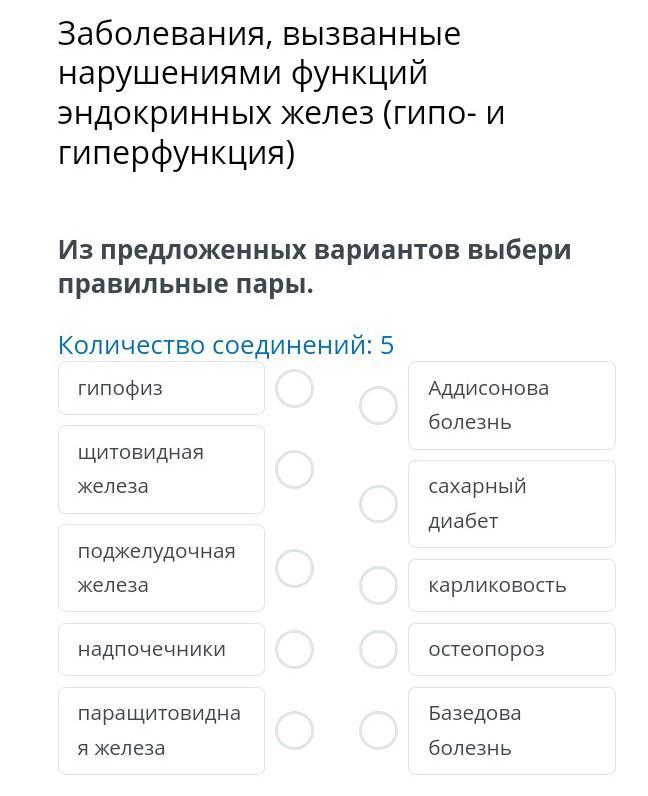The image size is (648, 796).
Task: Select the circle beside надпочечники
Action: tap(294, 649)
